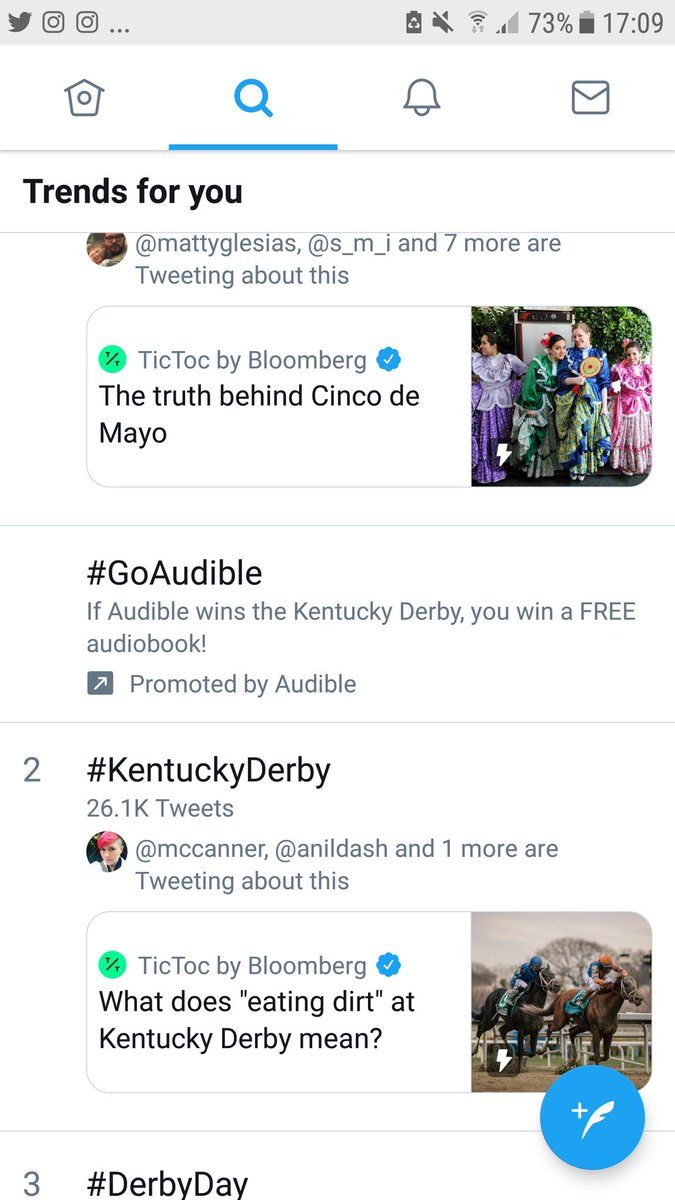Open the "eating dirt" Kentucky Derby card
The image size is (675, 1200).
(369, 1002)
